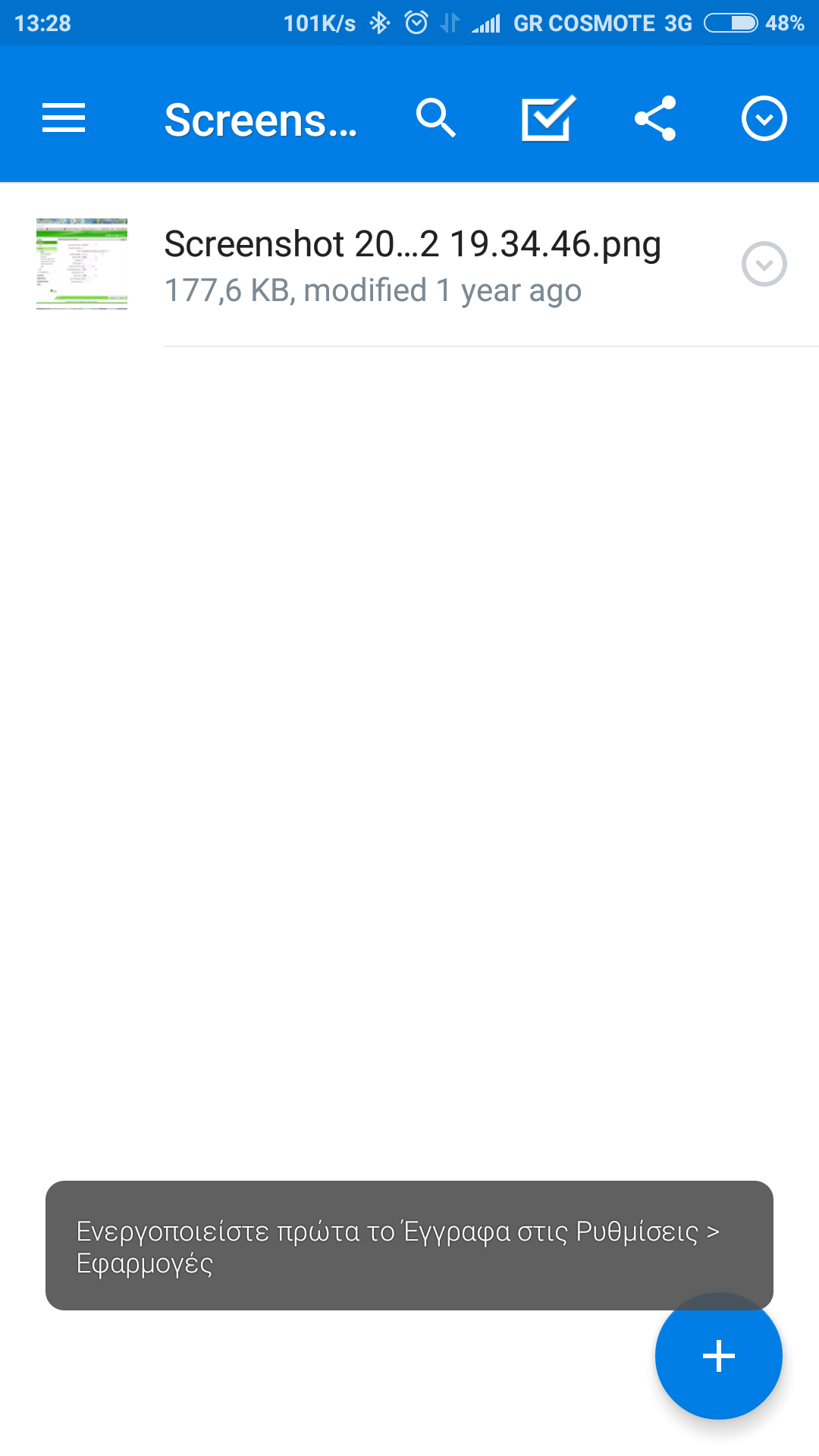The height and width of the screenshot is (1456, 819).
Task: Add new item with plus button
Action: [x=718, y=1356]
